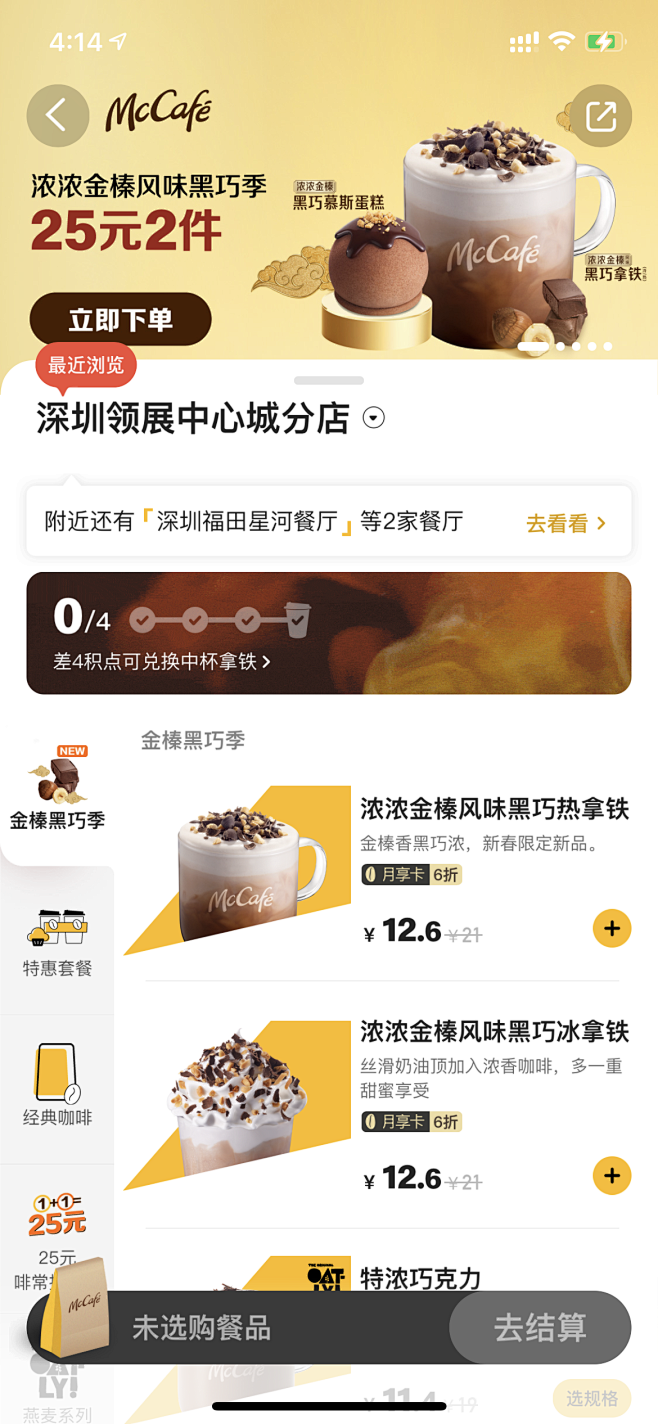Add 浓浓金榛风味黑巧冰拿铁 to cart

[612, 1175]
